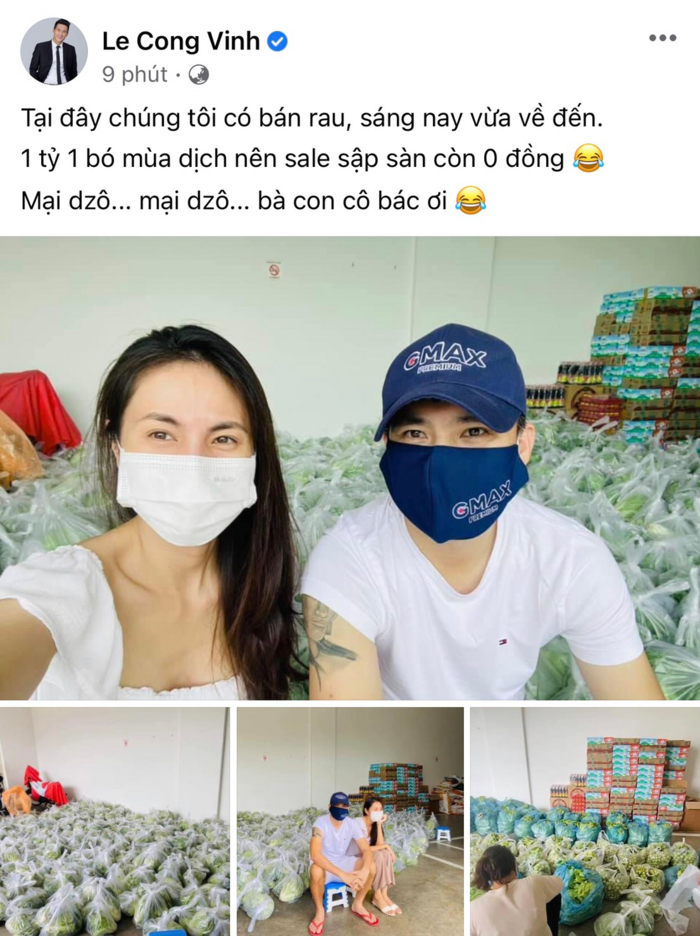This screenshot has width=700, height=936.
Task: Open Le Cong Vinh's profile picture
Action: (x=54, y=51)
